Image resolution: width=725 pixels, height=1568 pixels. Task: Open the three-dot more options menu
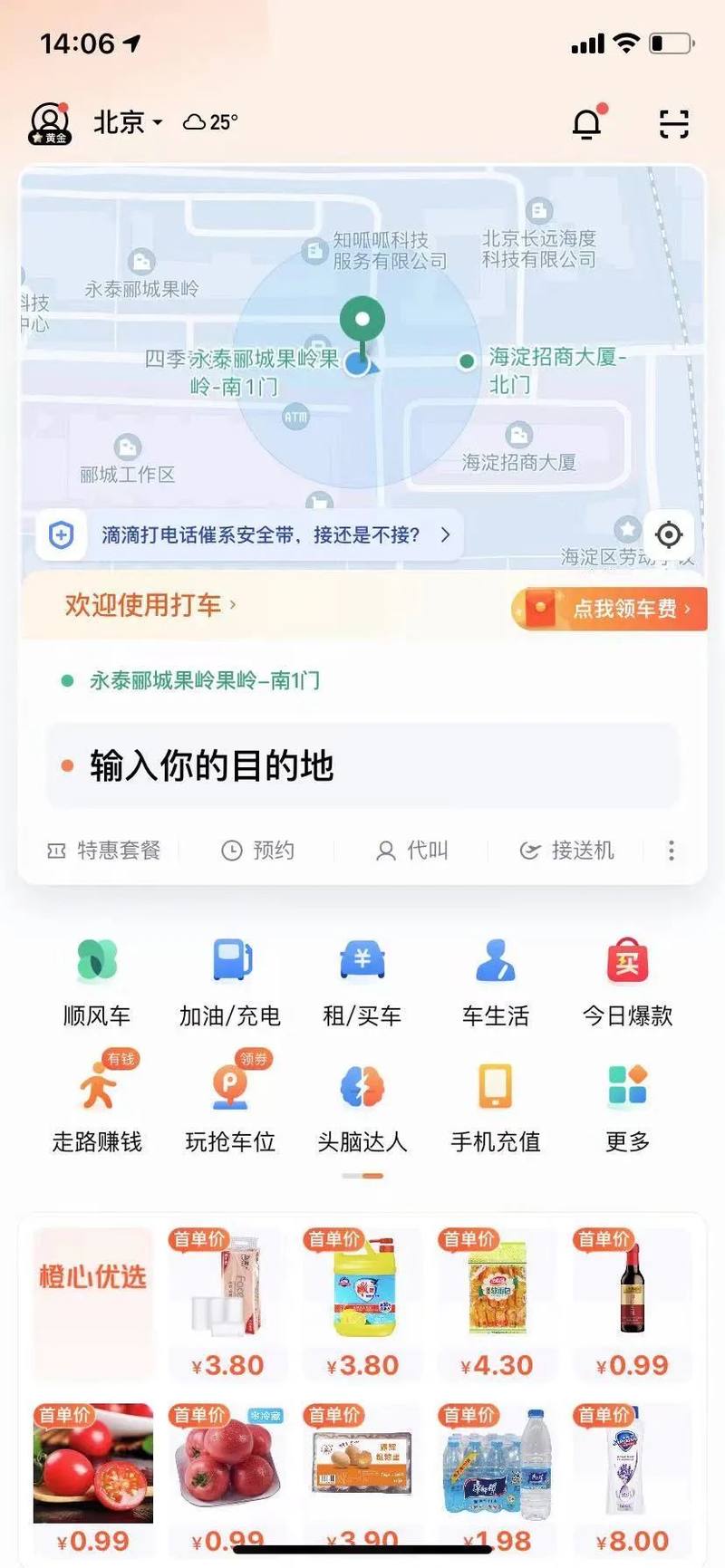pos(671,851)
